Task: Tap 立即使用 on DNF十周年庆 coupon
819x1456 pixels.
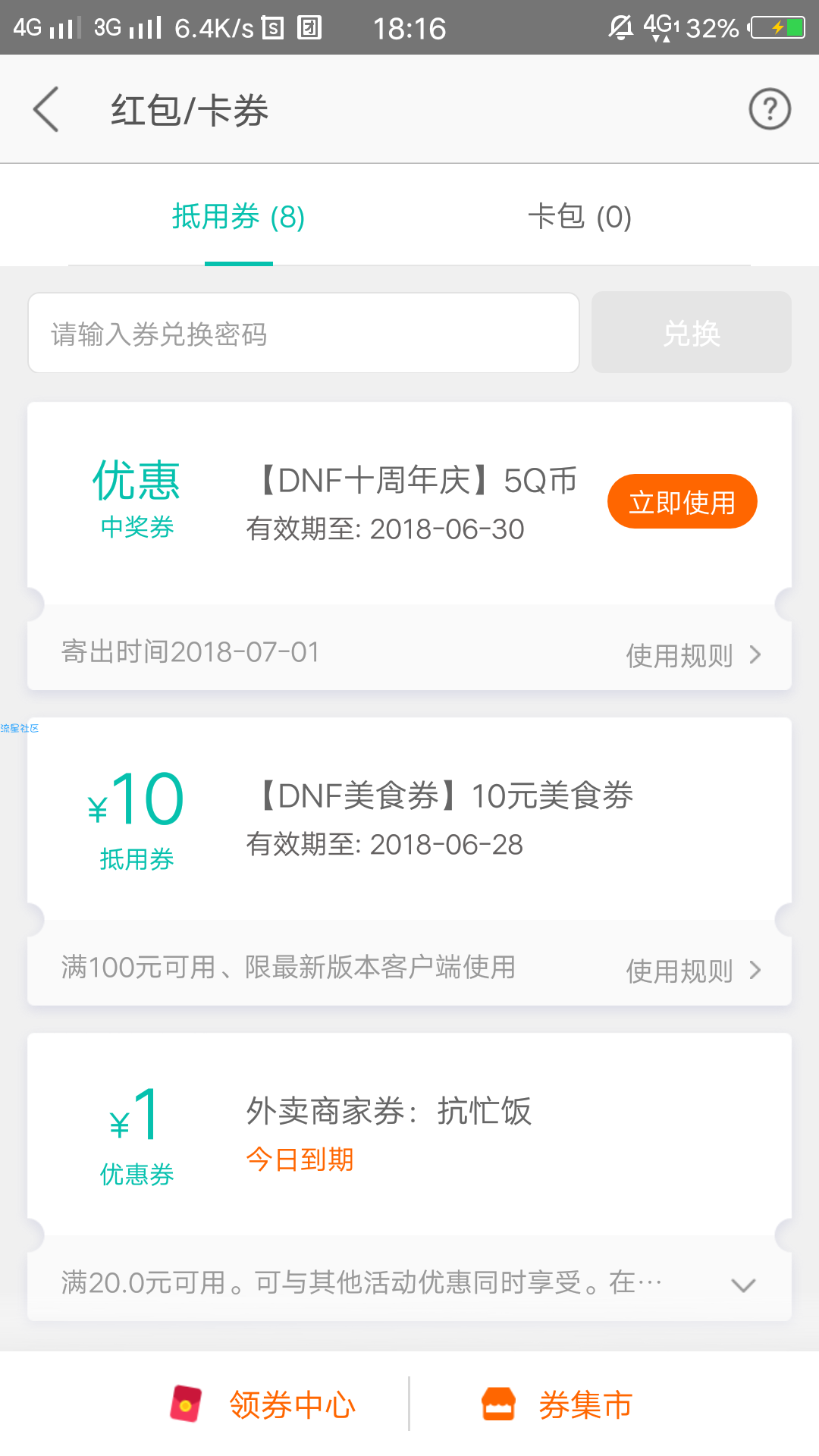Action: (x=682, y=502)
